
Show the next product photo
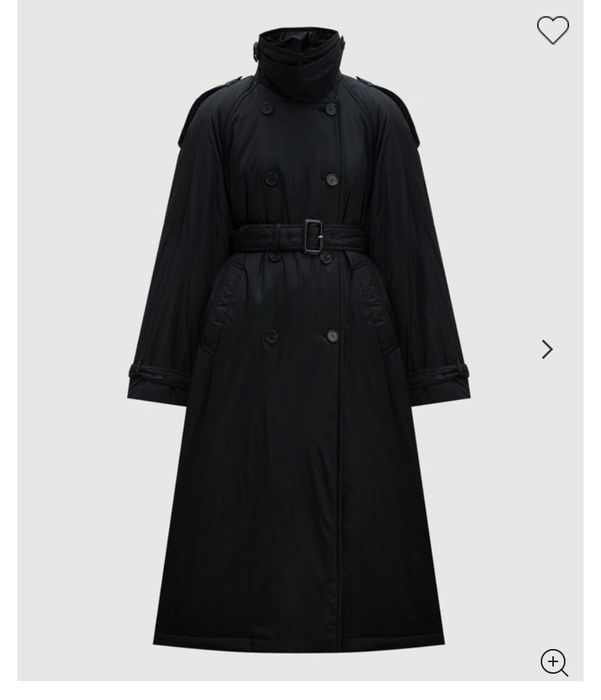[x=547, y=349]
